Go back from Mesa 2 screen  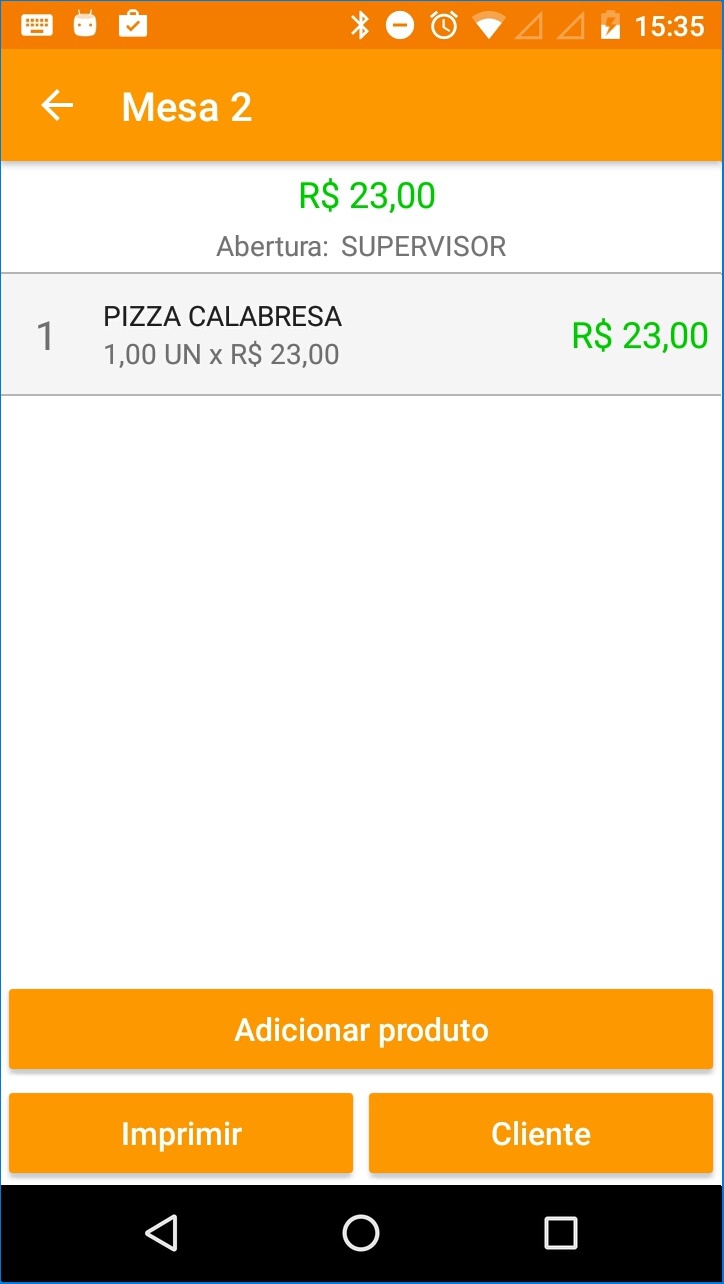tap(57, 106)
